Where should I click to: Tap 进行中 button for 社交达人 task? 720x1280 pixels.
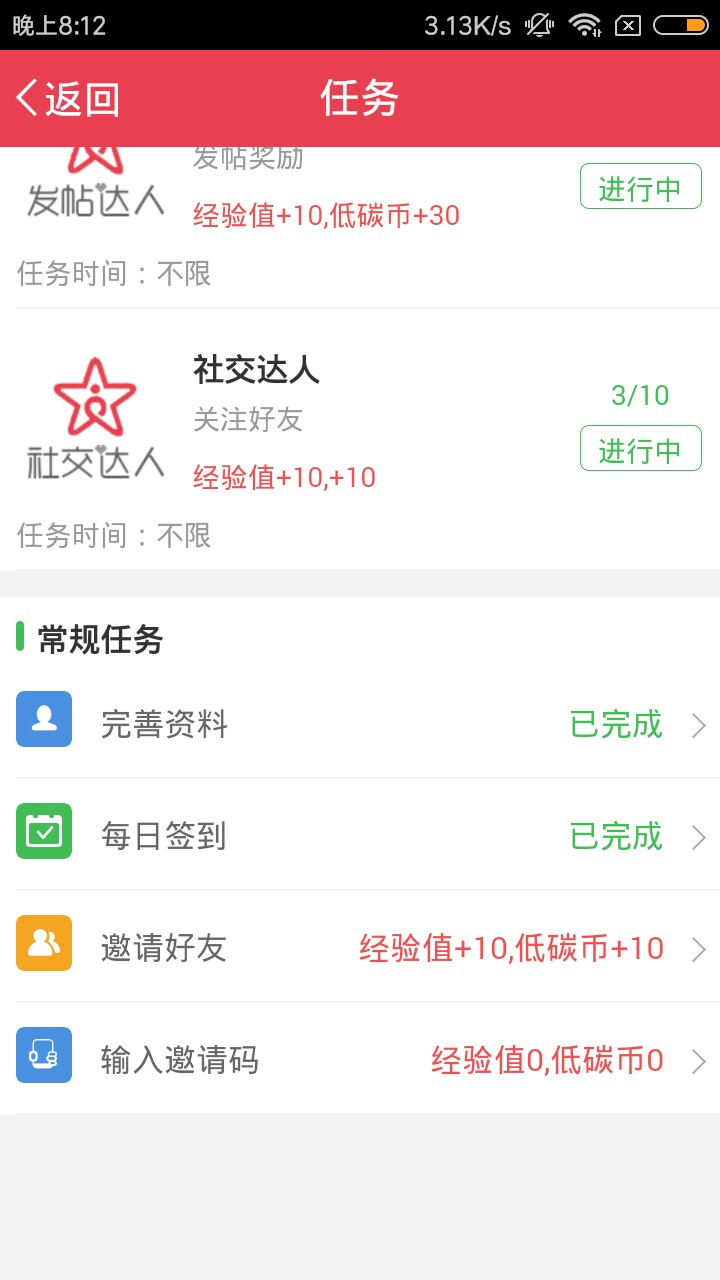pos(640,448)
